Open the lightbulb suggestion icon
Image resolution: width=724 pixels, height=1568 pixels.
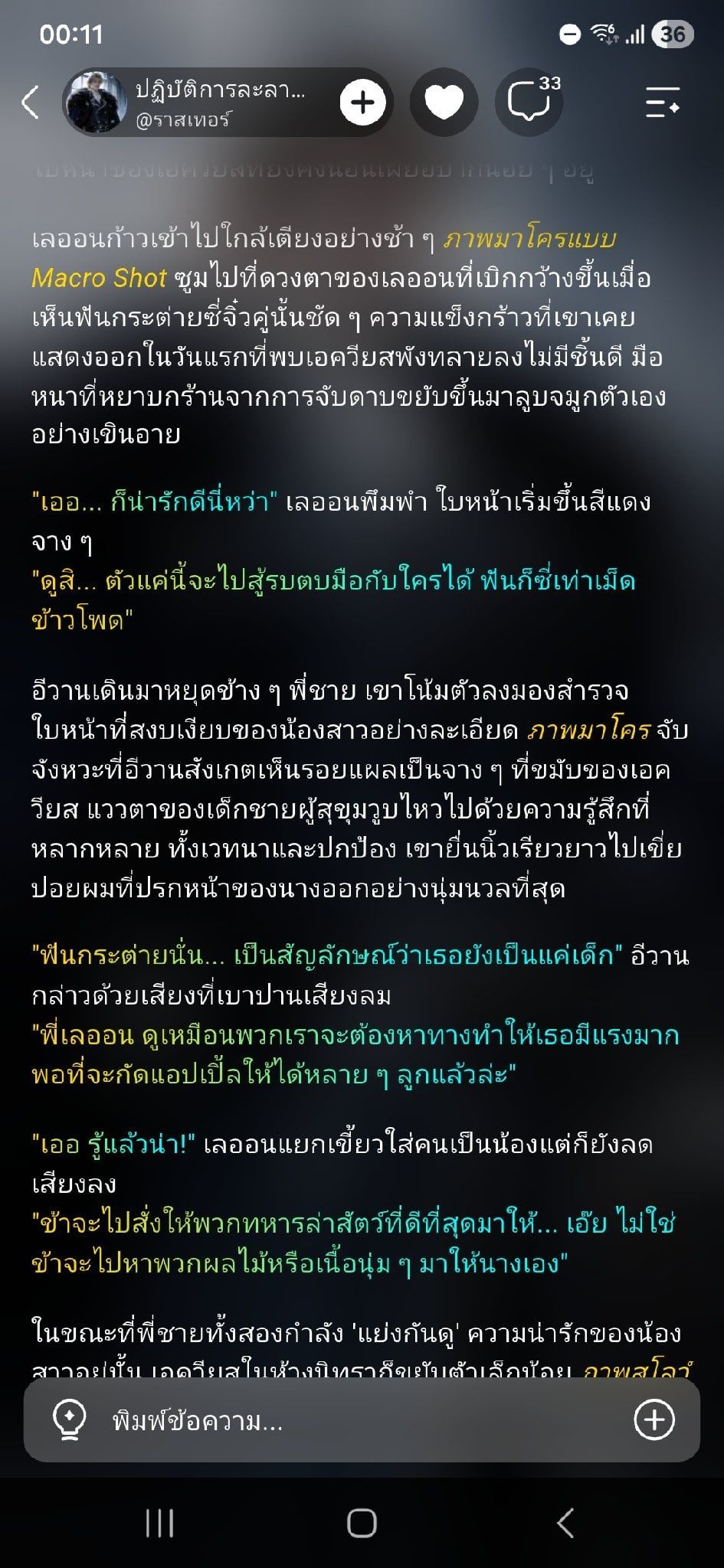(x=69, y=1421)
